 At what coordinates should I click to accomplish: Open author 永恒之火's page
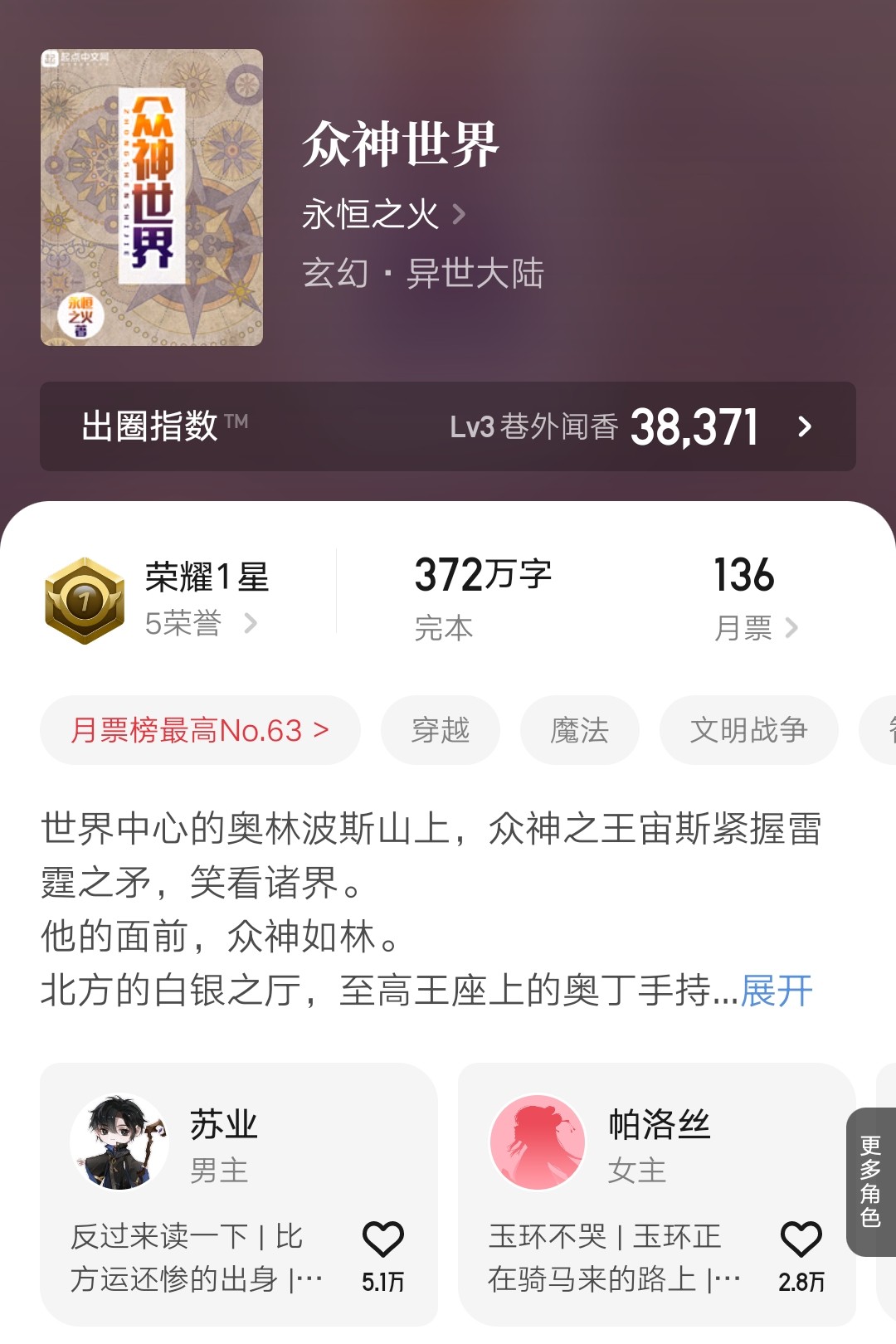382,215
